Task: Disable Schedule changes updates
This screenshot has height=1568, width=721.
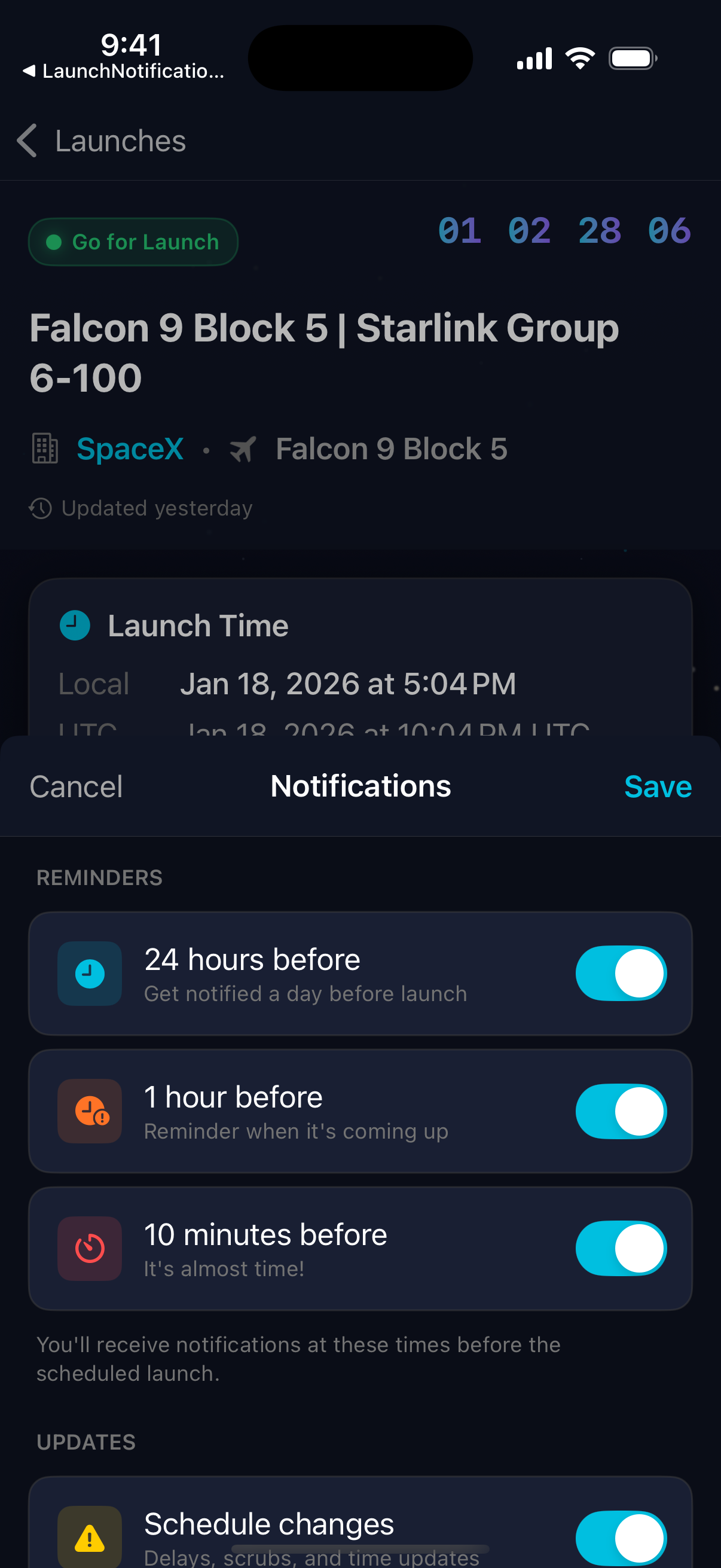Action: [x=621, y=1536]
